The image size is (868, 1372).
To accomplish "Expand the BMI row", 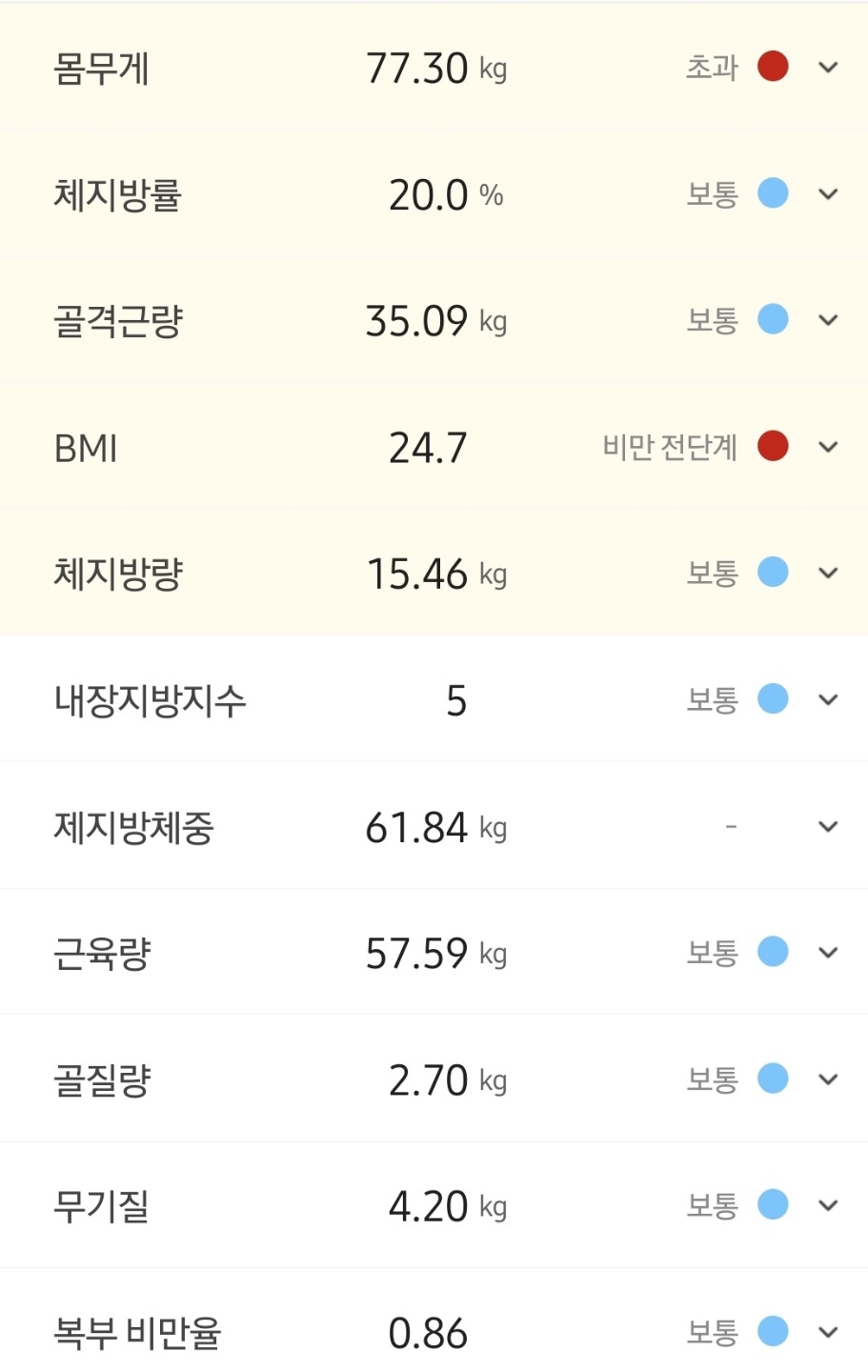I will pos(828,447).
